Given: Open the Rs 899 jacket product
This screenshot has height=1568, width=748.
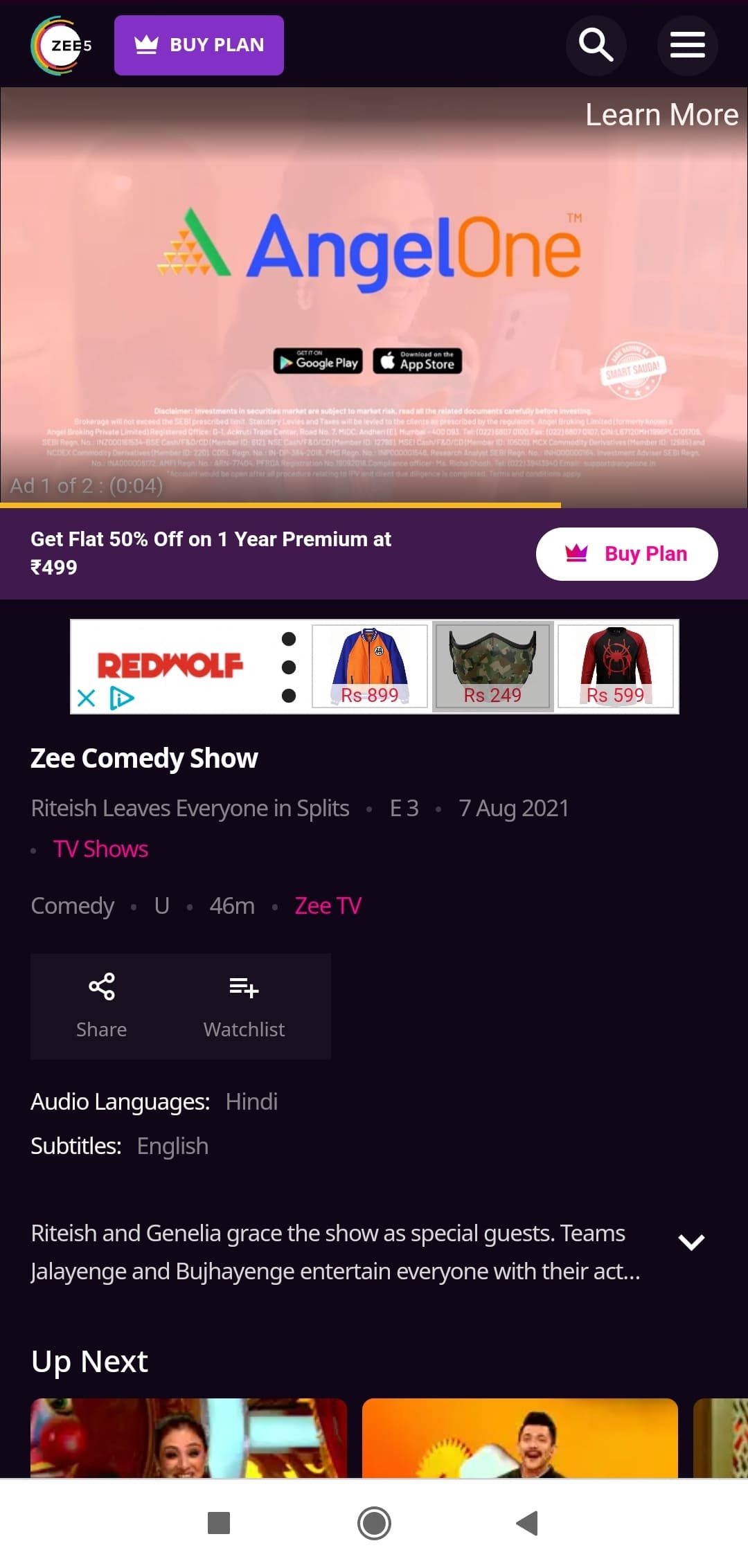Looking at the screenshot, I should click(x=370, y=666).
